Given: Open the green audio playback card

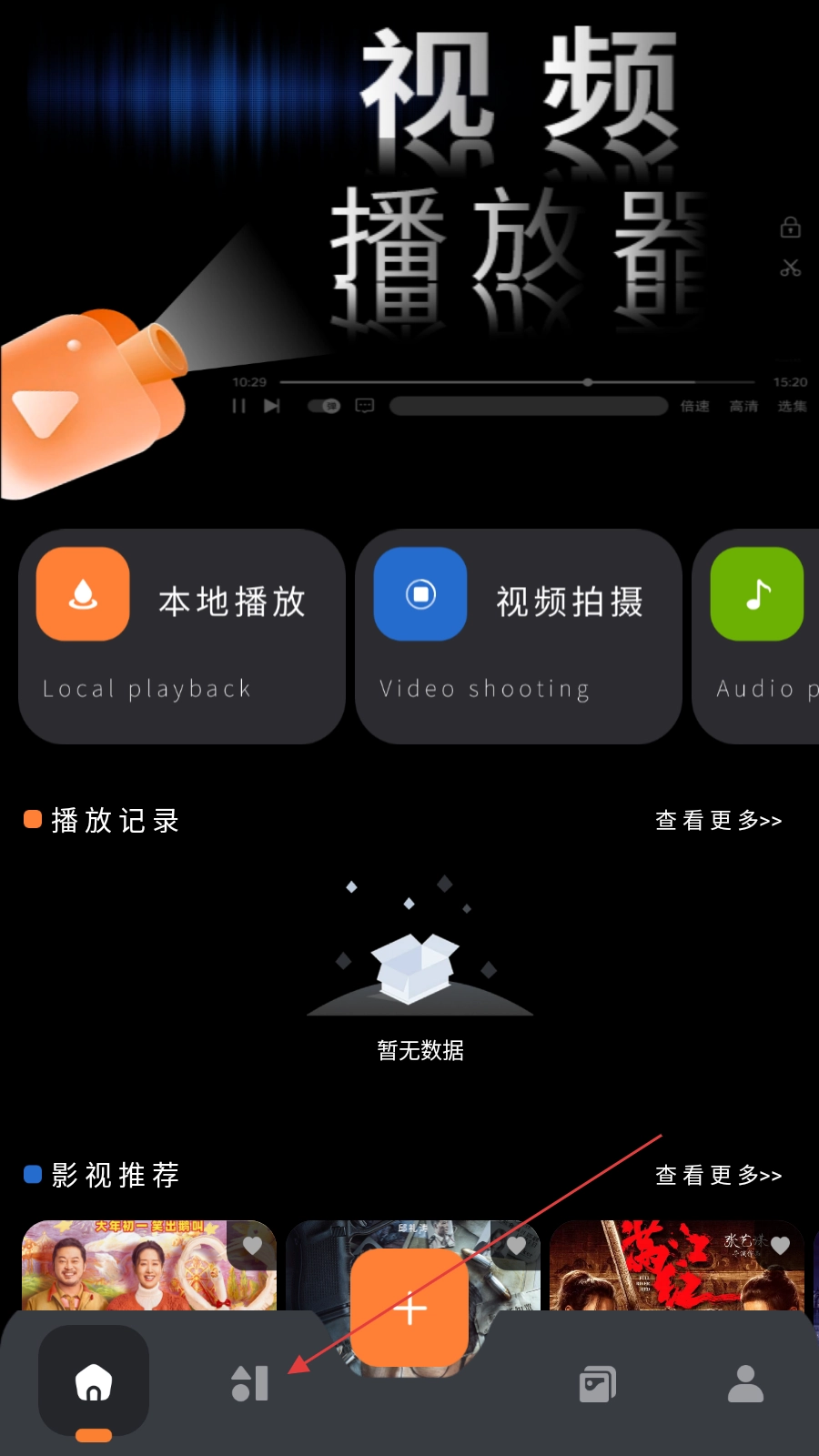Looking at the screenshot, I should click(757, 636).
